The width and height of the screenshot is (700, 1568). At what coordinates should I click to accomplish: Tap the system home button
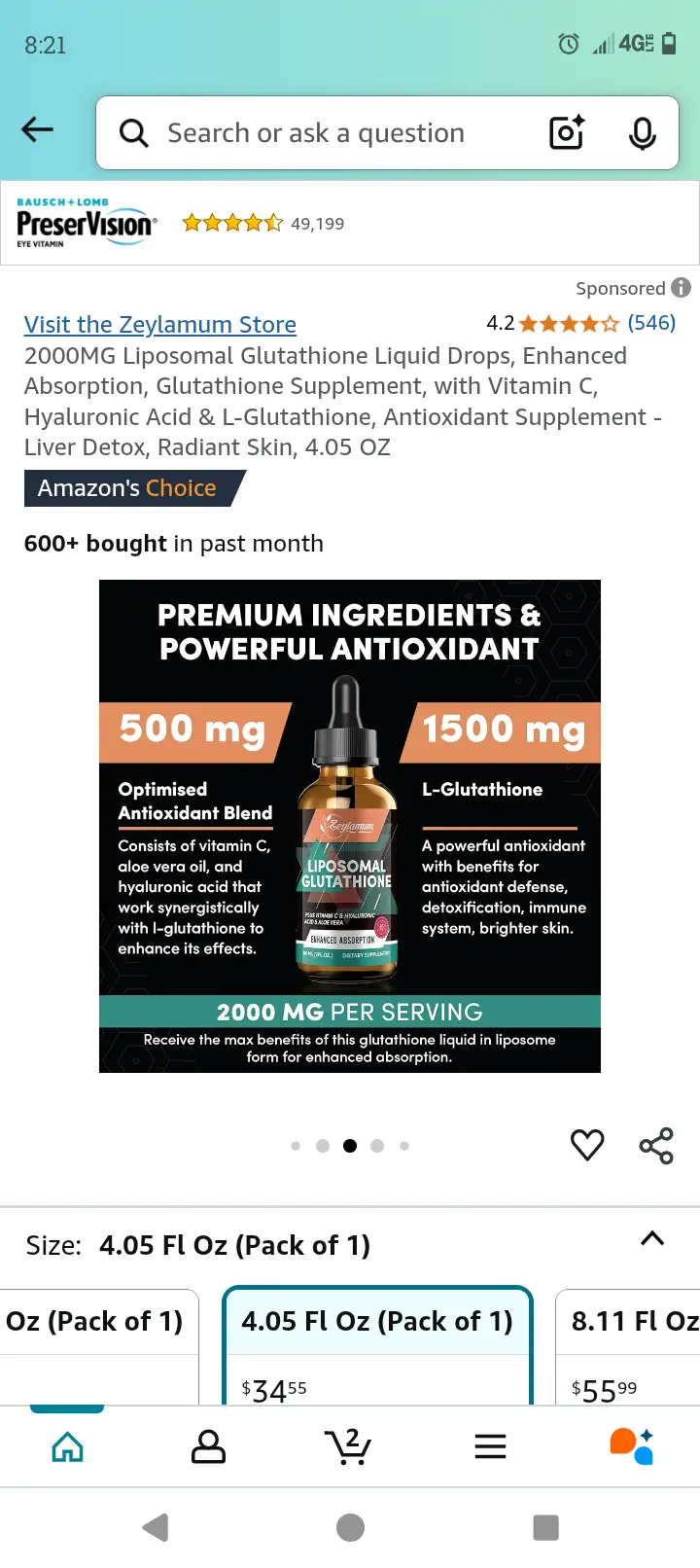click(x=350, y=1528)
